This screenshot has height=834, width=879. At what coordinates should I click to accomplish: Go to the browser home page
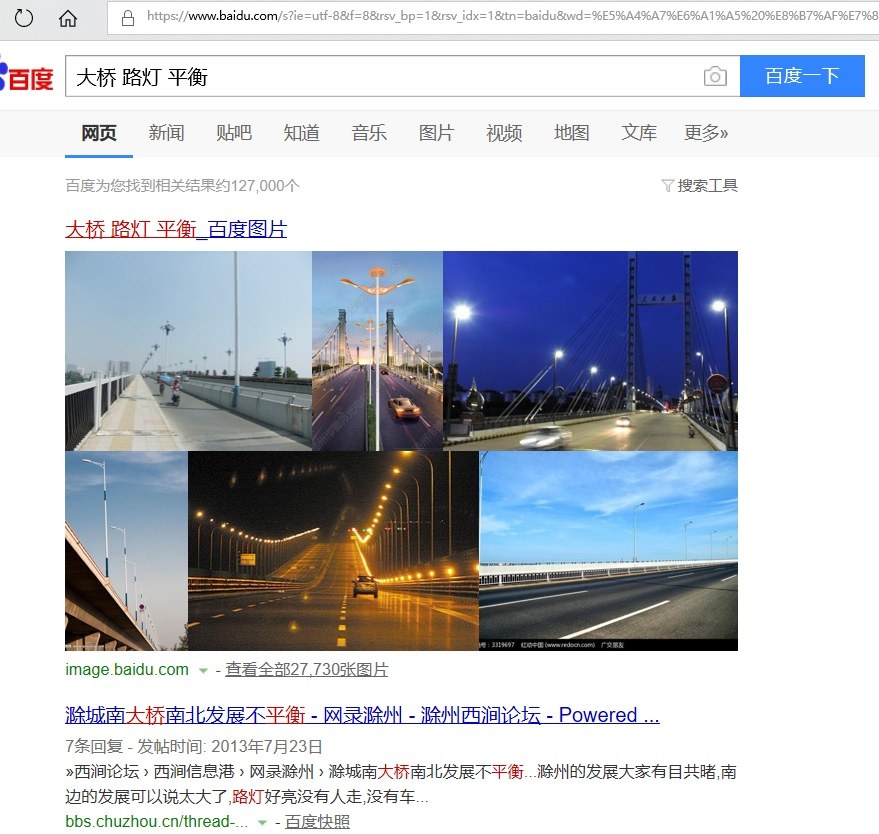(68, 17)
